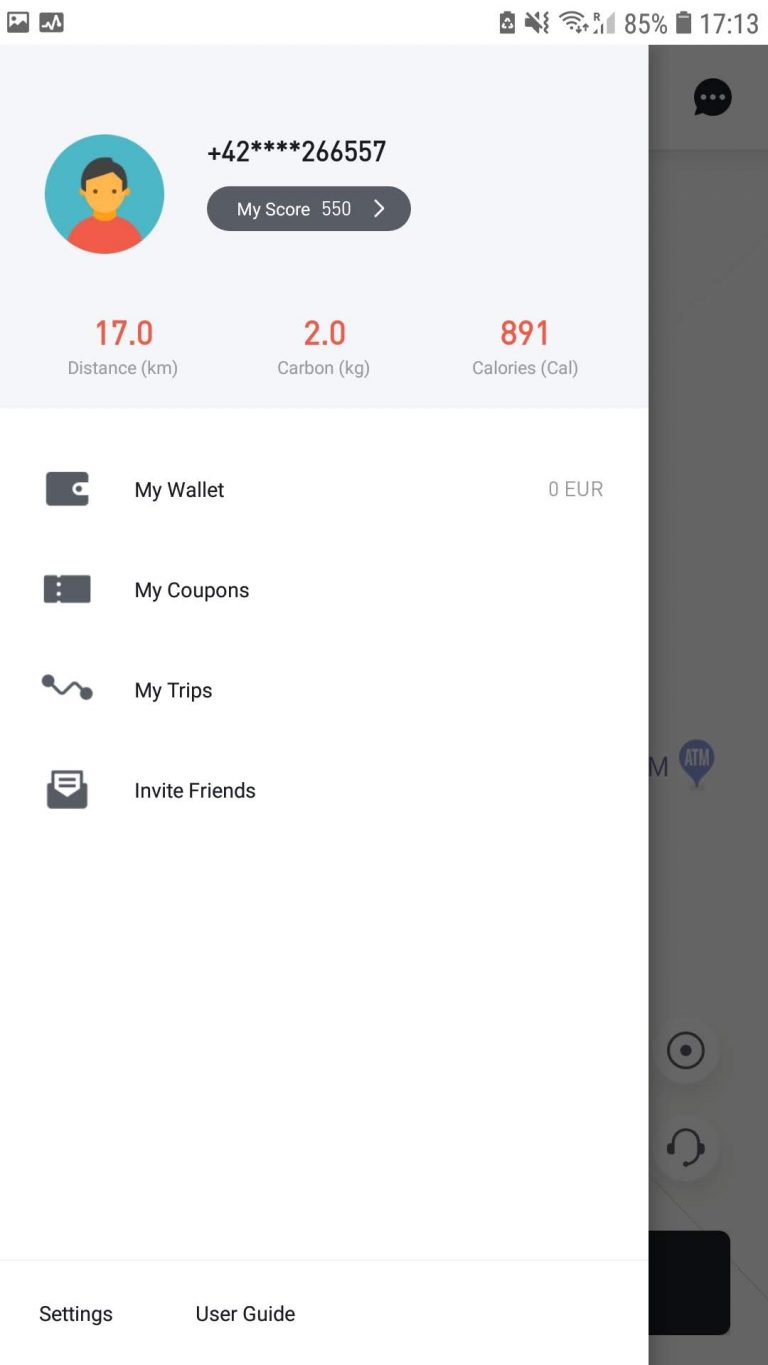Open the My Score 550 button
Image resolution: width=768 pixels, height=1365 pixels.
[308, 209]
